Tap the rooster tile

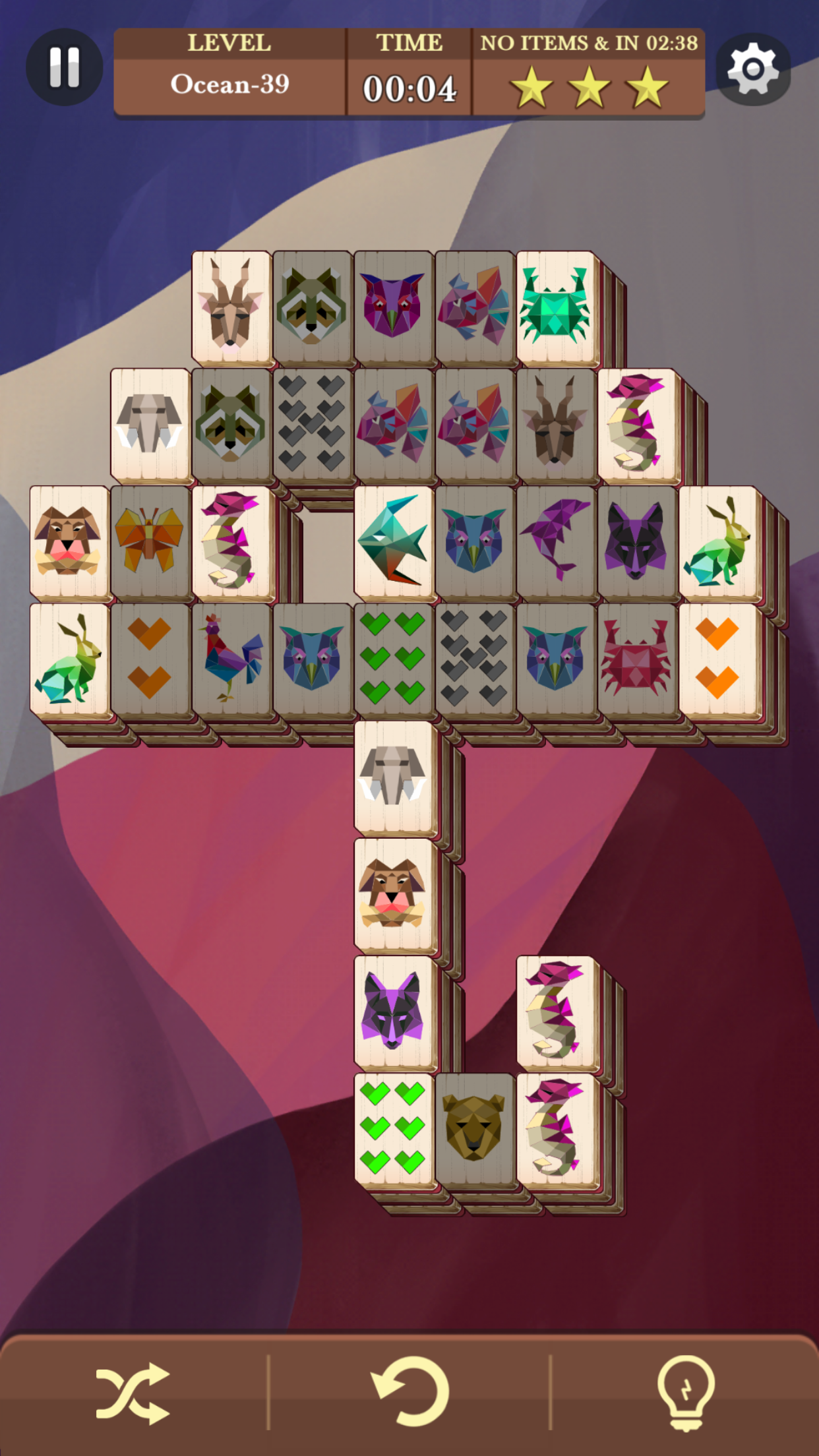pos(231,659)
